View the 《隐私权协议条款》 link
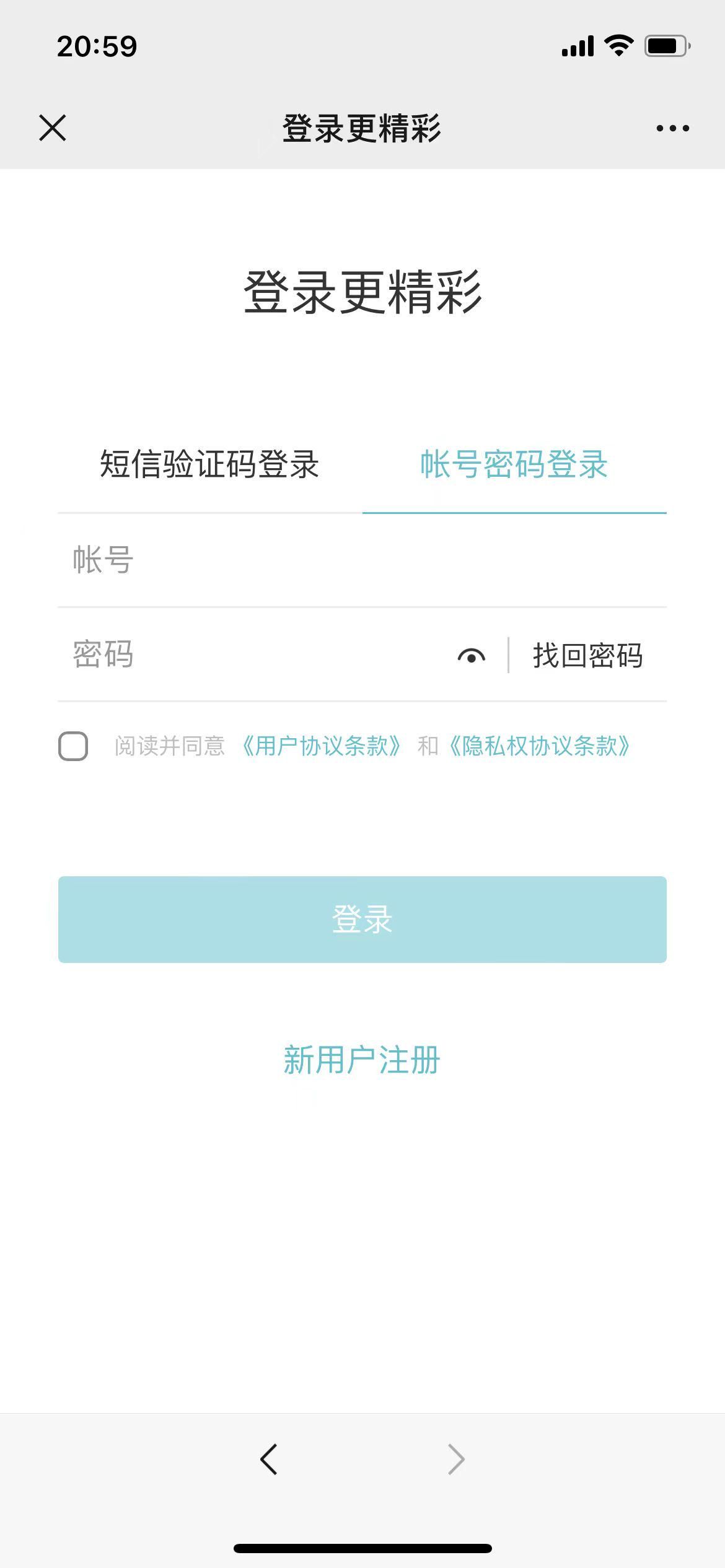This screenshot has height=1568, width=725. (540, 746)
